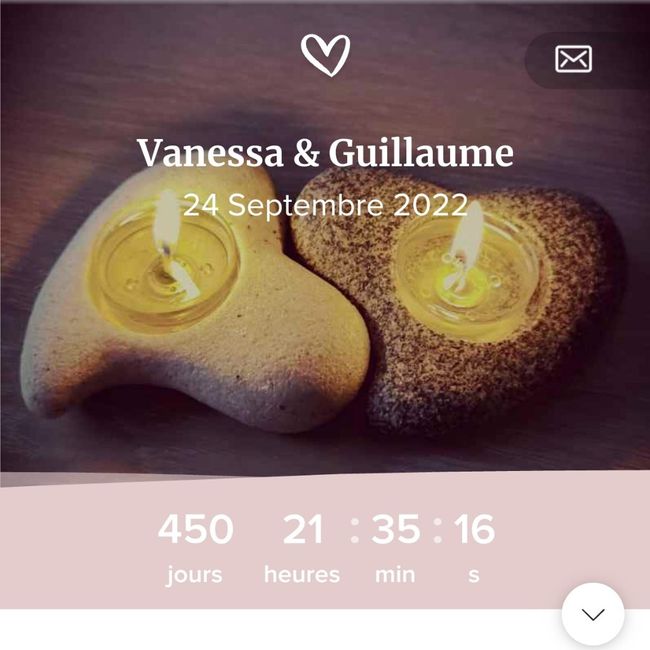This screenshot has width=650, height=650.
Task: Tap the down chevron round button
Action: point(593,615)
